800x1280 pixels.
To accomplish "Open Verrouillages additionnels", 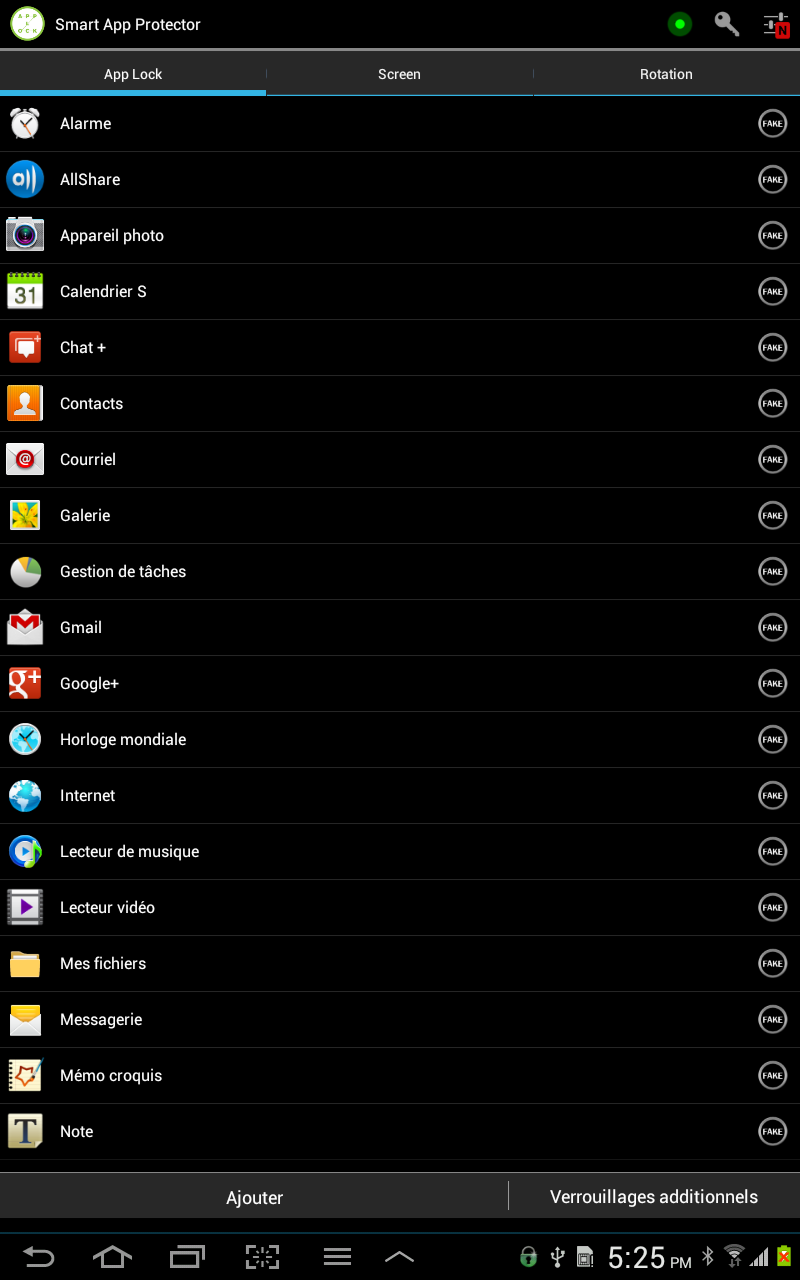I will [654, 1197].
